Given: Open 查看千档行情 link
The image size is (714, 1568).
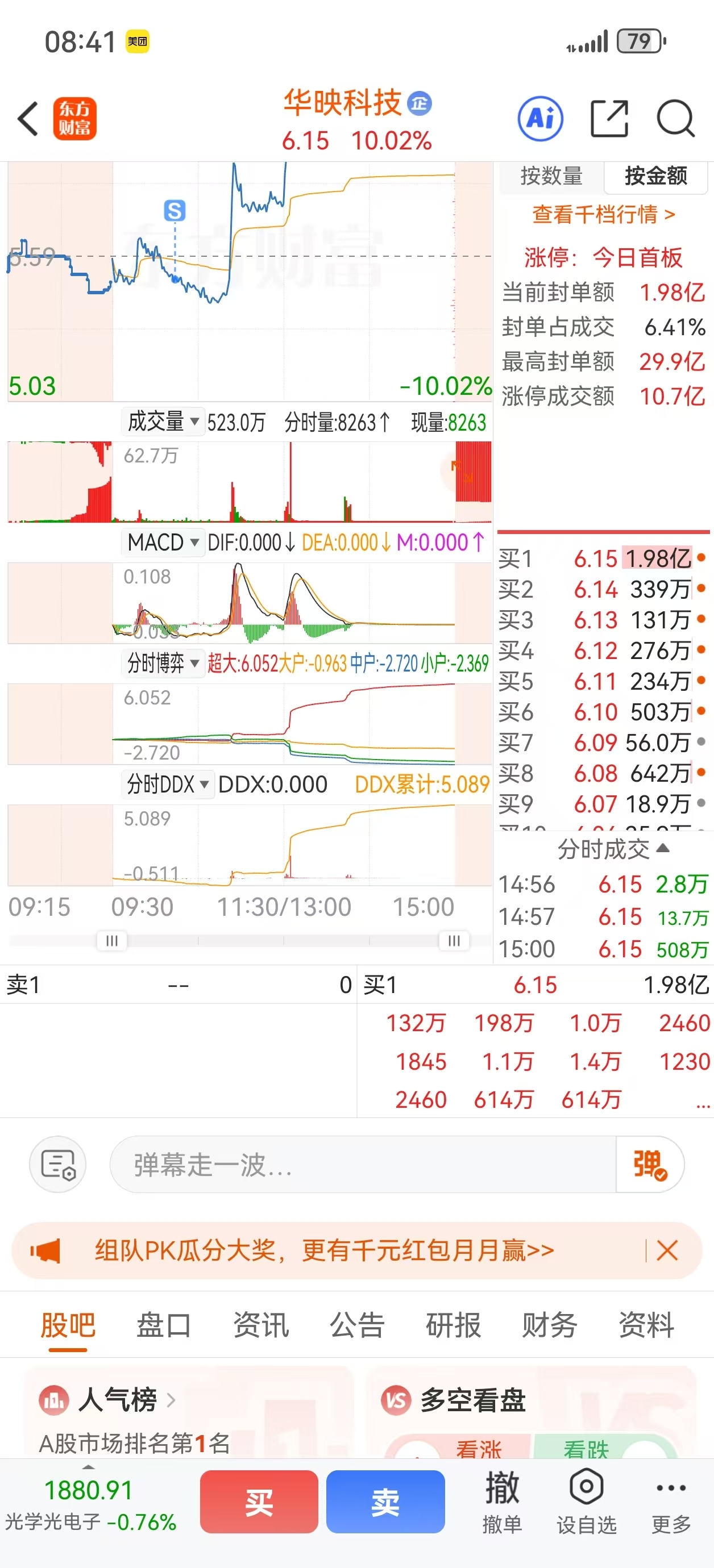Looking at the screenshot, I should 603,214.
